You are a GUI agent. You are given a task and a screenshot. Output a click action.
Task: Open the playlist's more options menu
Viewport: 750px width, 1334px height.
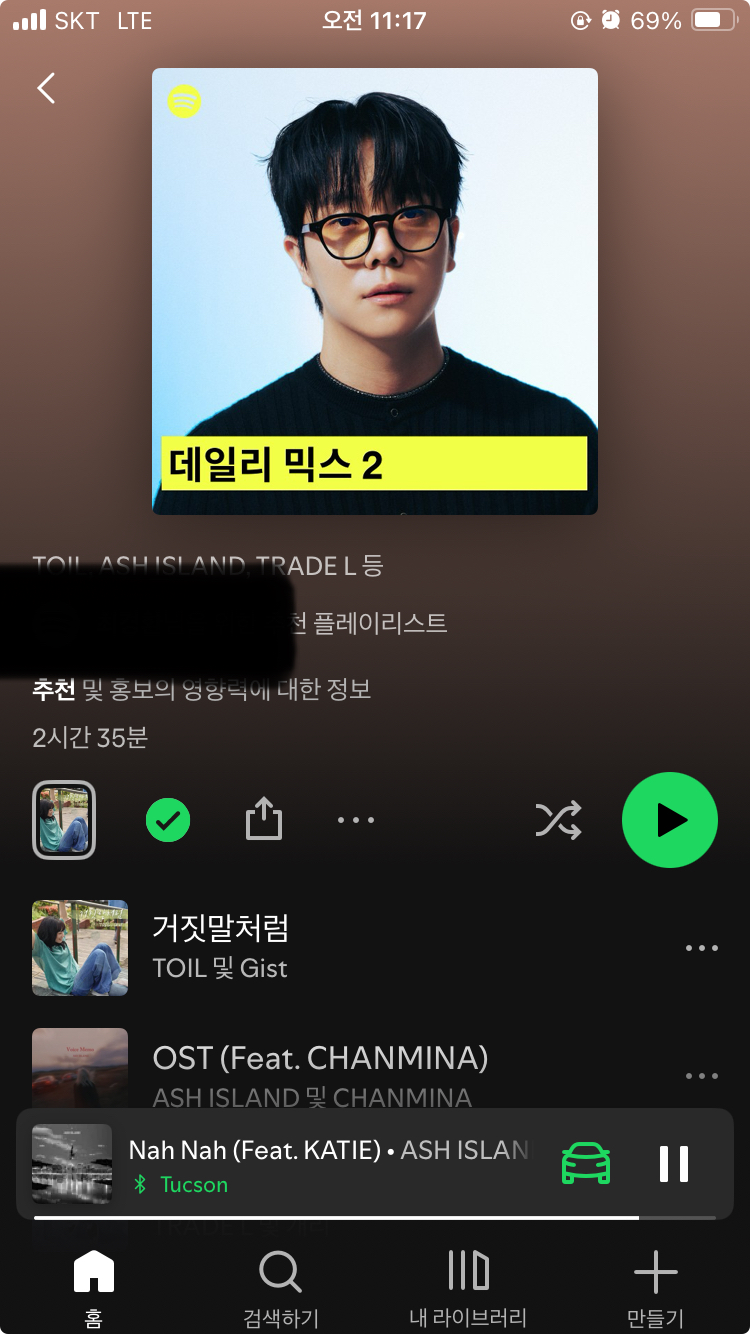[355, 820]
